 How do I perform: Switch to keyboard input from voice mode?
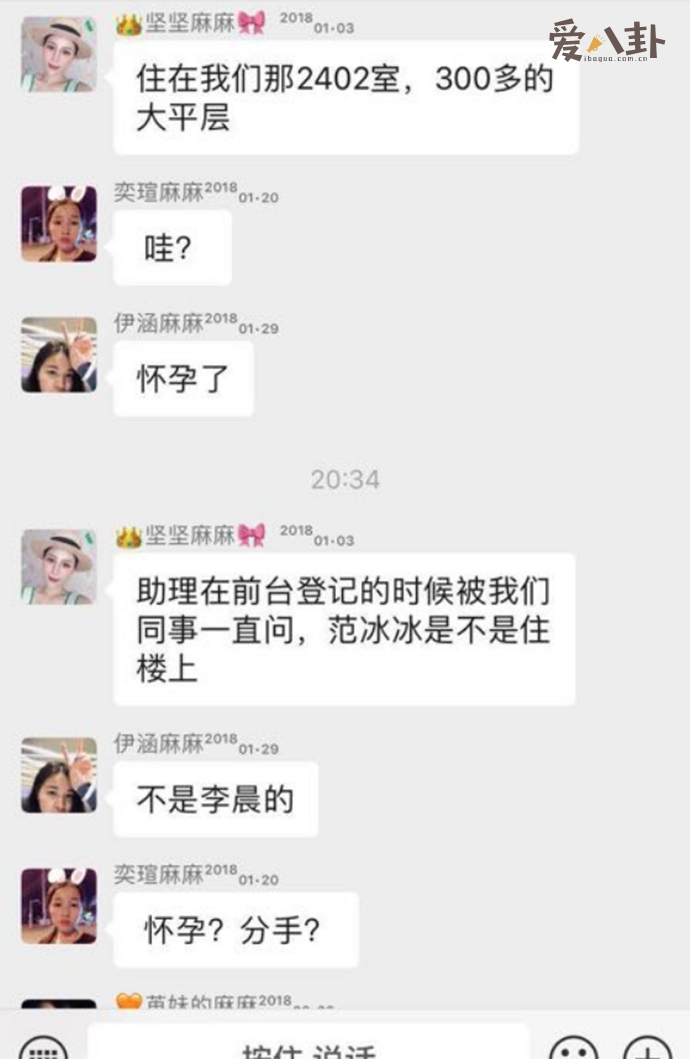click(44, 1050)
